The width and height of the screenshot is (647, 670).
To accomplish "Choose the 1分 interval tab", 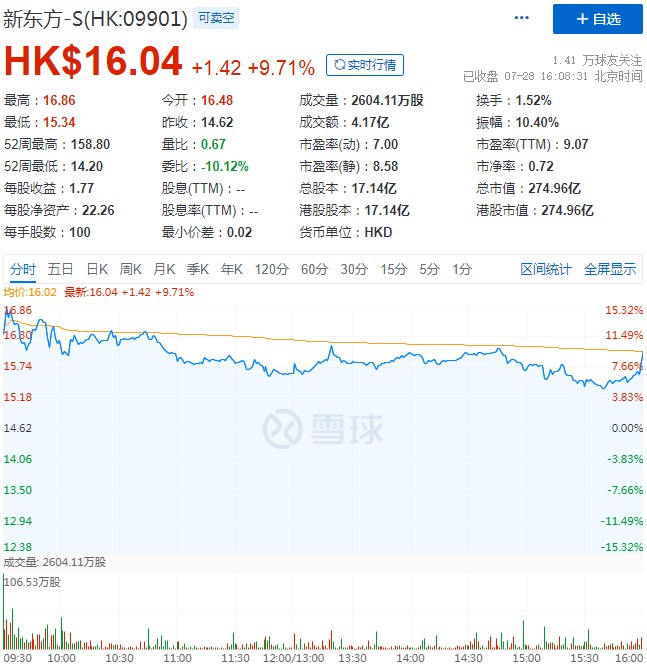I will pyautogui.click(x=461, y=269).
